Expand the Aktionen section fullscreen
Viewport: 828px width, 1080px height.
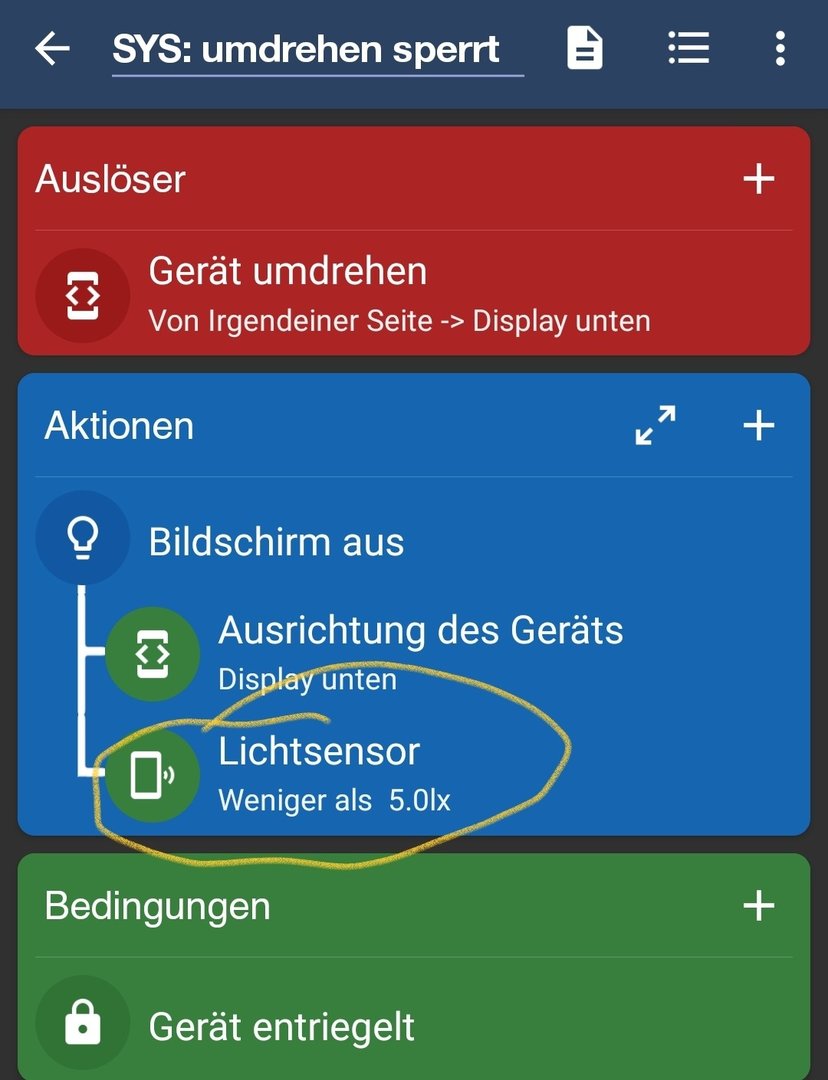(655, 425)
